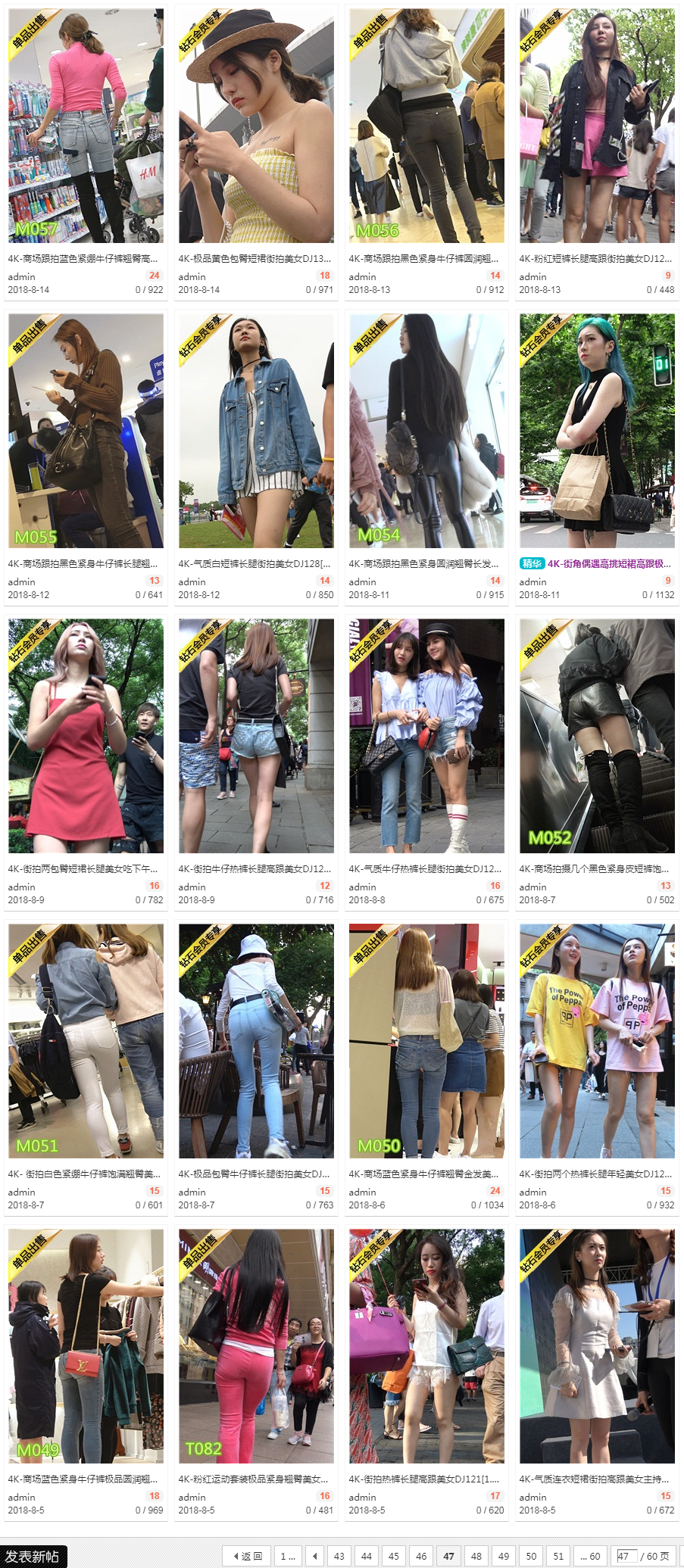Open page 51

558,1557
